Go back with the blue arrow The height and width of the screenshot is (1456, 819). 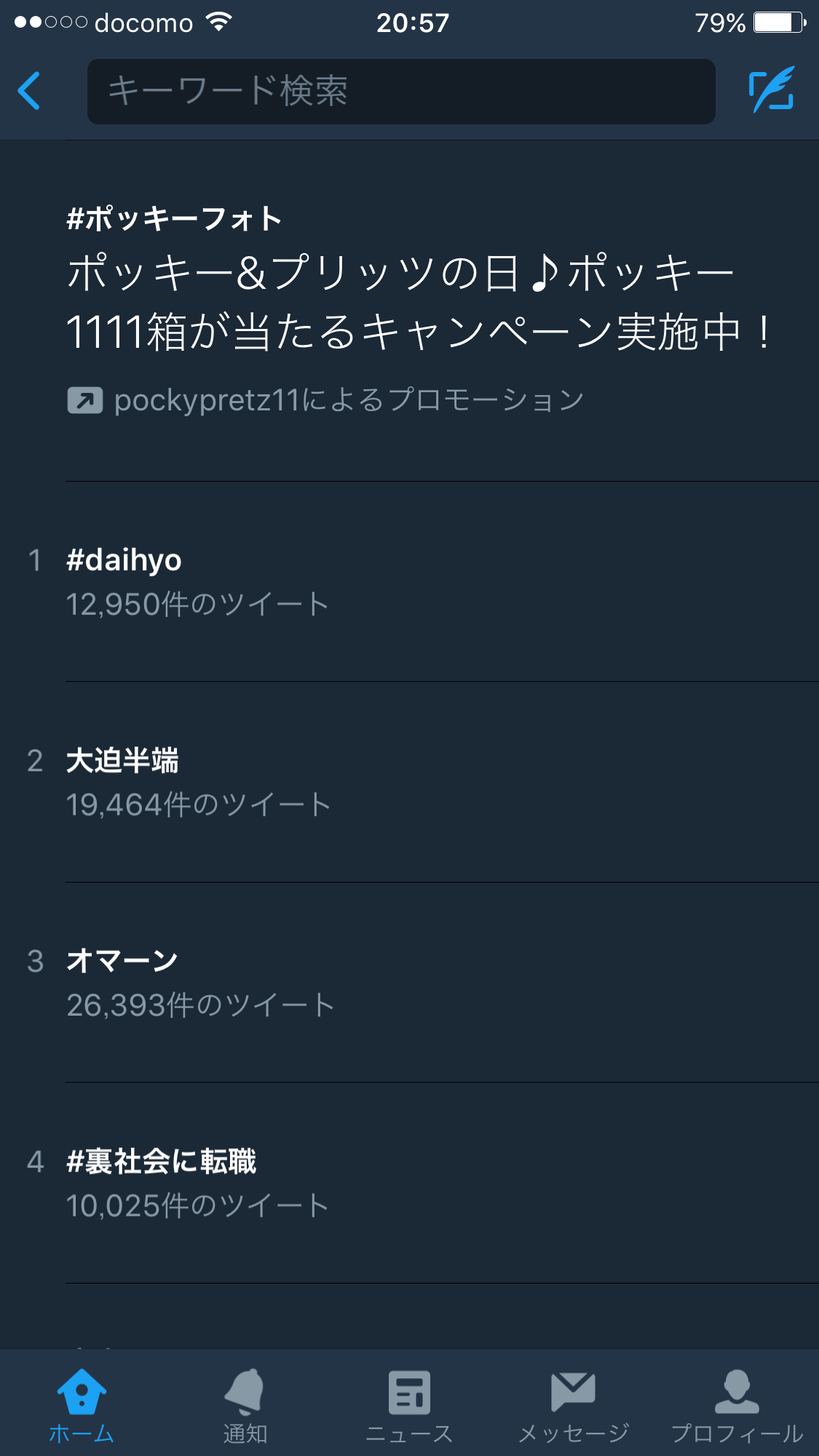29,91
